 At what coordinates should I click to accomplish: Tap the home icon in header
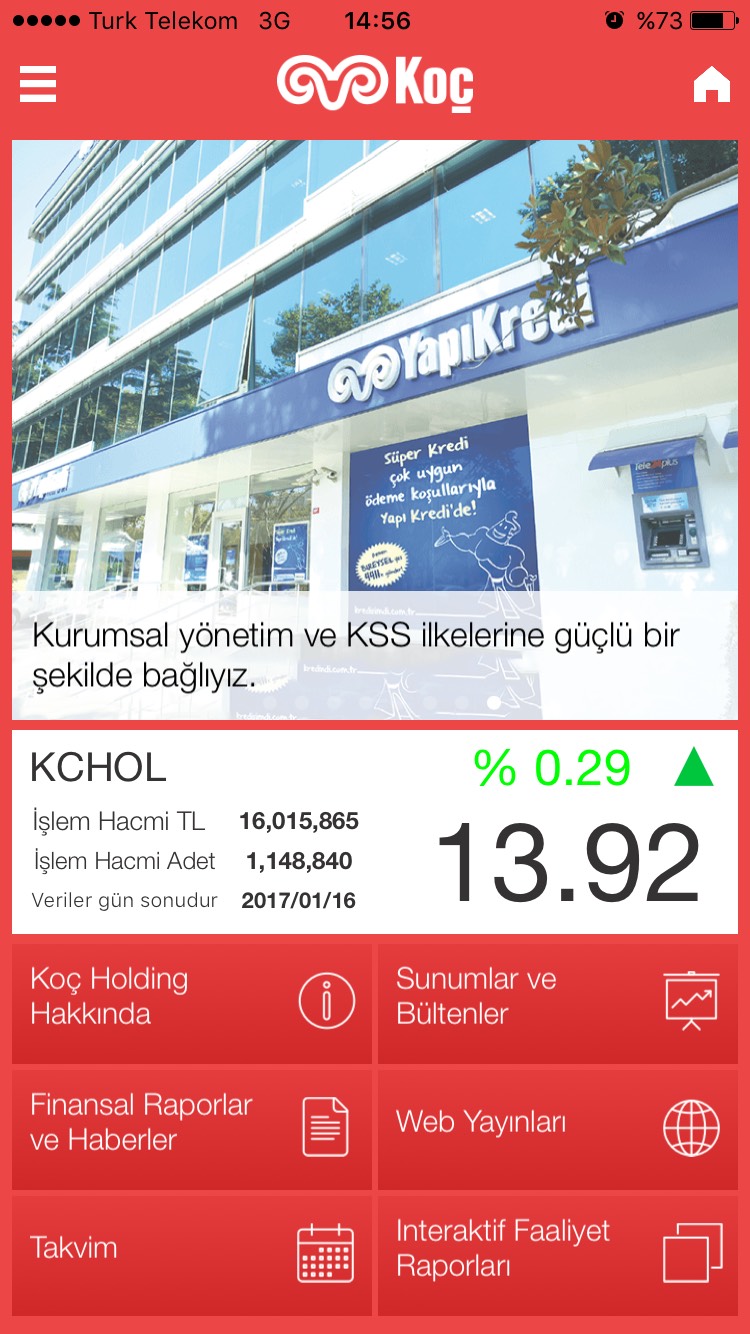[712, 84]
